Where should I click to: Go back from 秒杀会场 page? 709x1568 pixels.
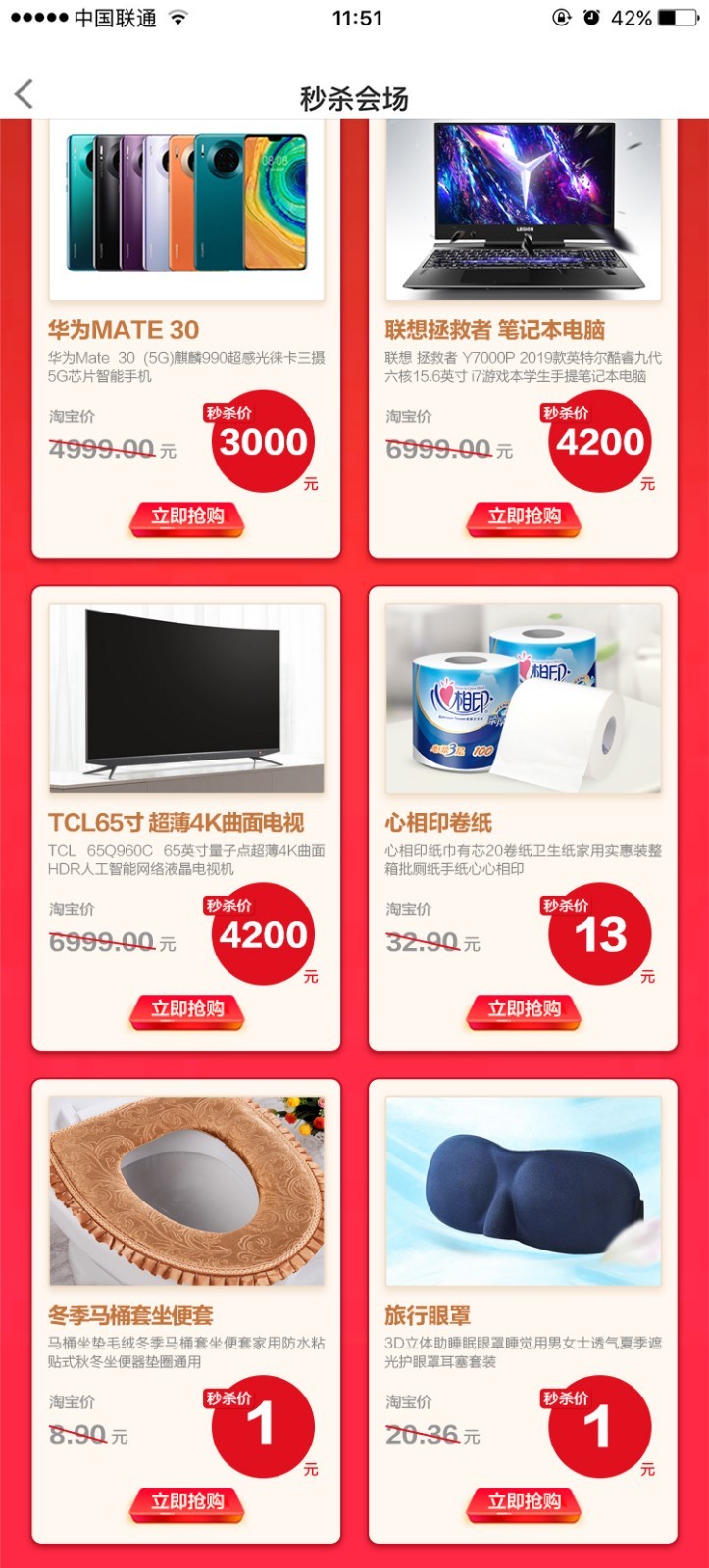(25, 95)
